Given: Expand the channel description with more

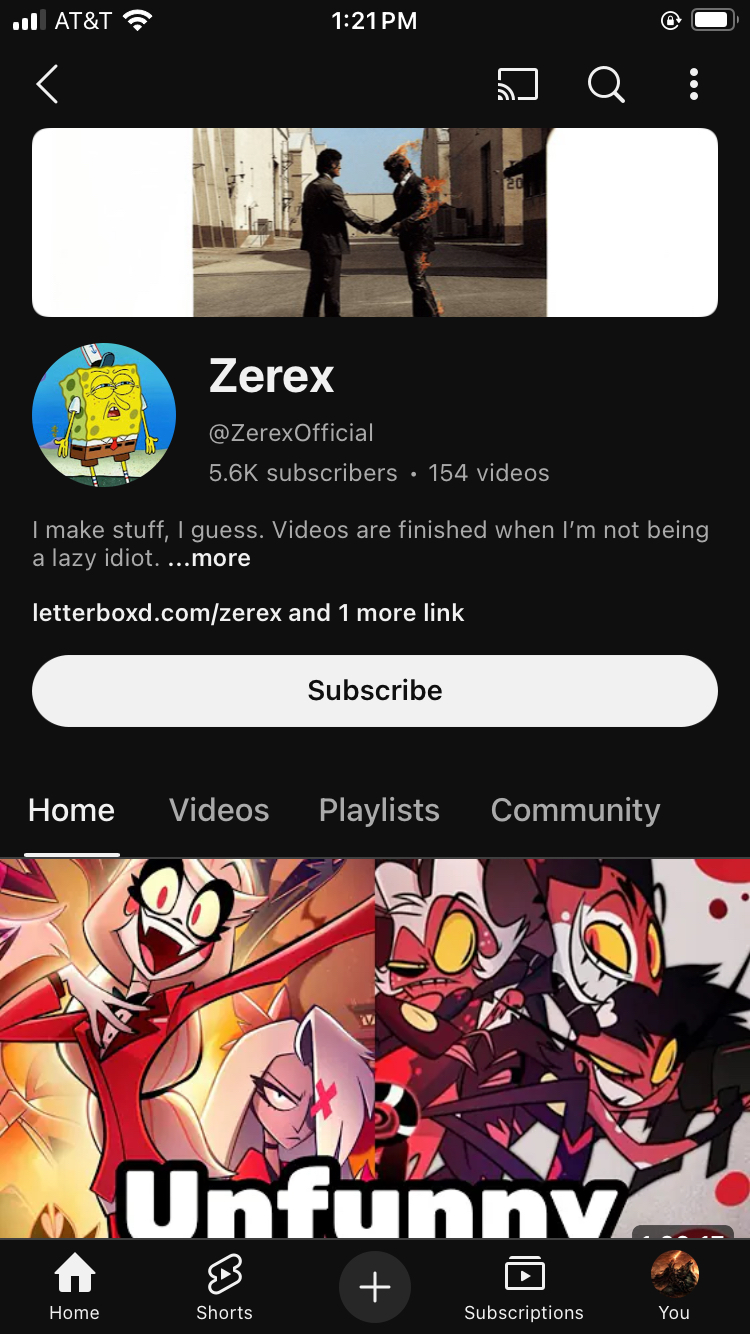Looking at the screenshot, I should click(x=209, y=558).
